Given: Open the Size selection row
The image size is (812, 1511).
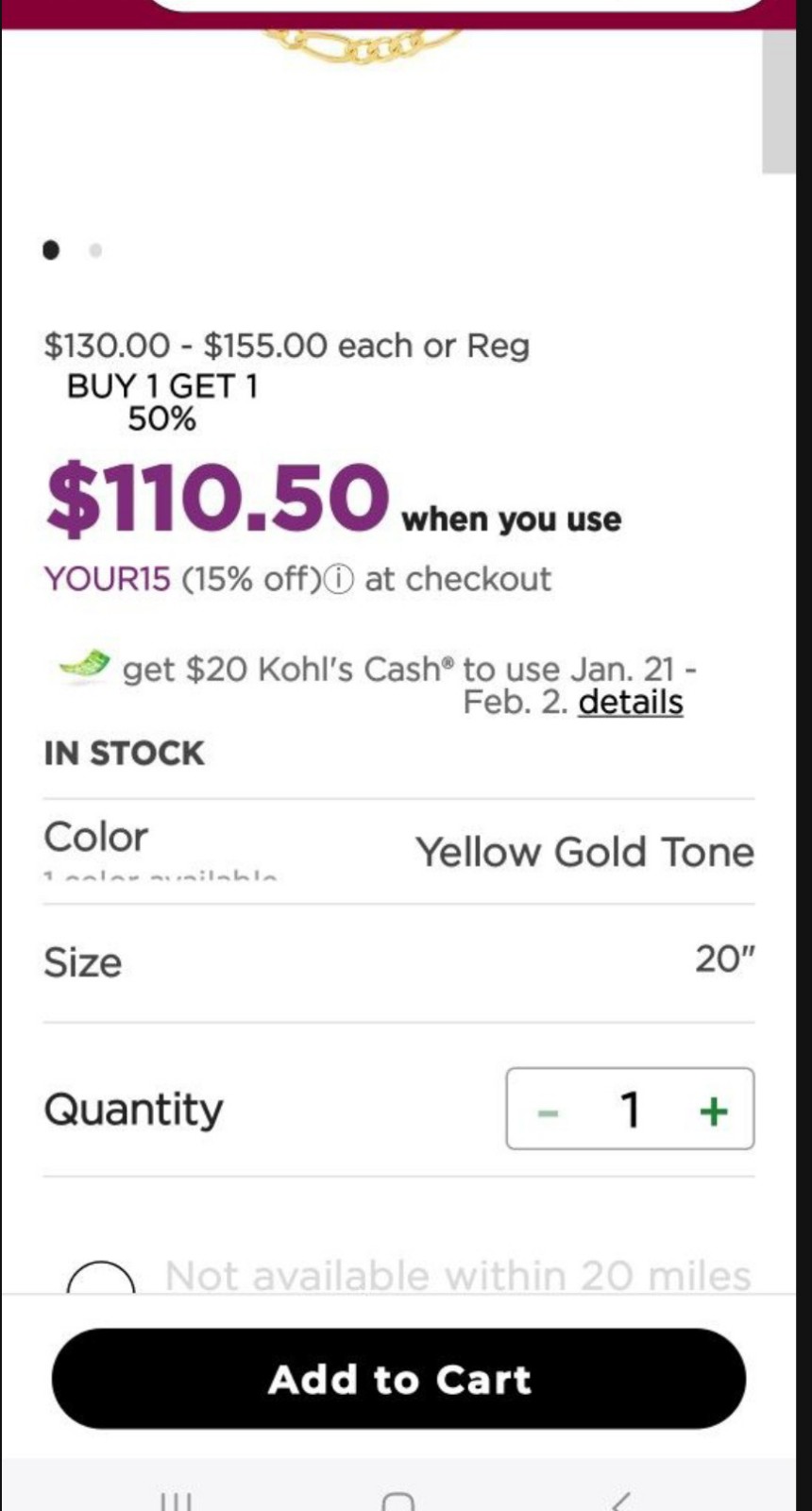Looking at the screenshot, I should (x=398, y=962).
